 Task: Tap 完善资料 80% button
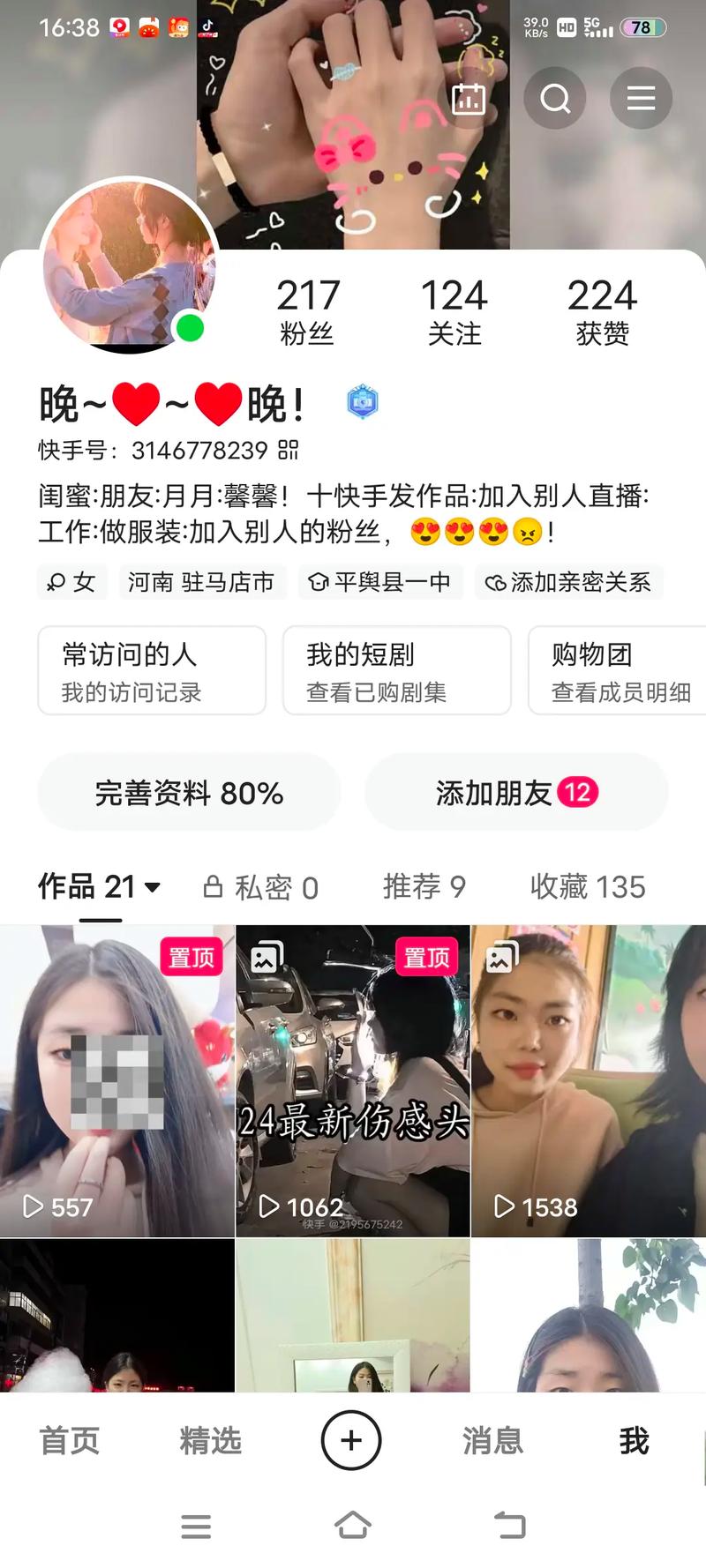click(189, 793)
